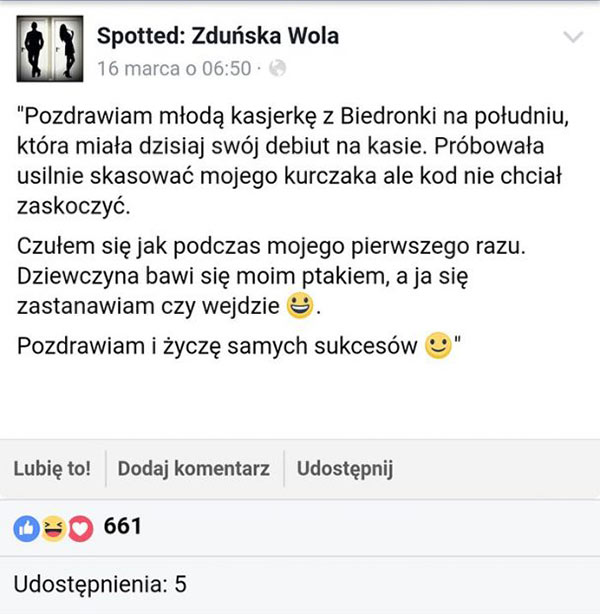Viewport: 600px width, 614px height.
Task: Open the Udostępnienia: 5 shares list
Action: coord(100,584)
